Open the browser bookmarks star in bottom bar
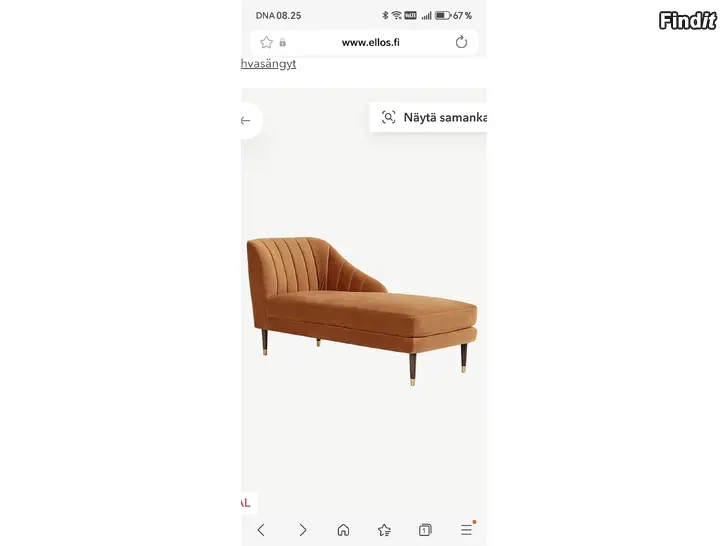Image resolution: width=728 pixels, height=546 pixels. click(384, 530)
